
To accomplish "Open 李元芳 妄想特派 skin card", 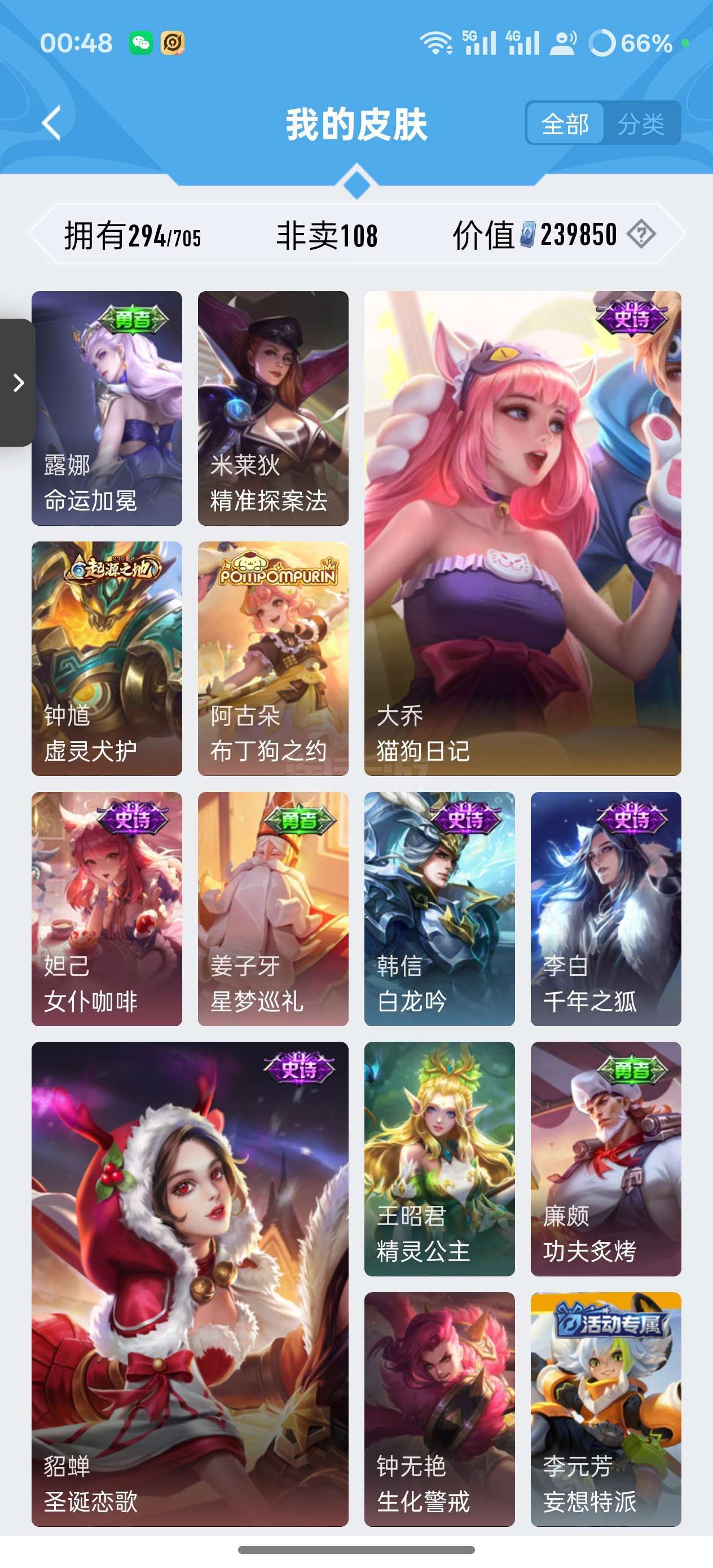I will [606, 1409].
